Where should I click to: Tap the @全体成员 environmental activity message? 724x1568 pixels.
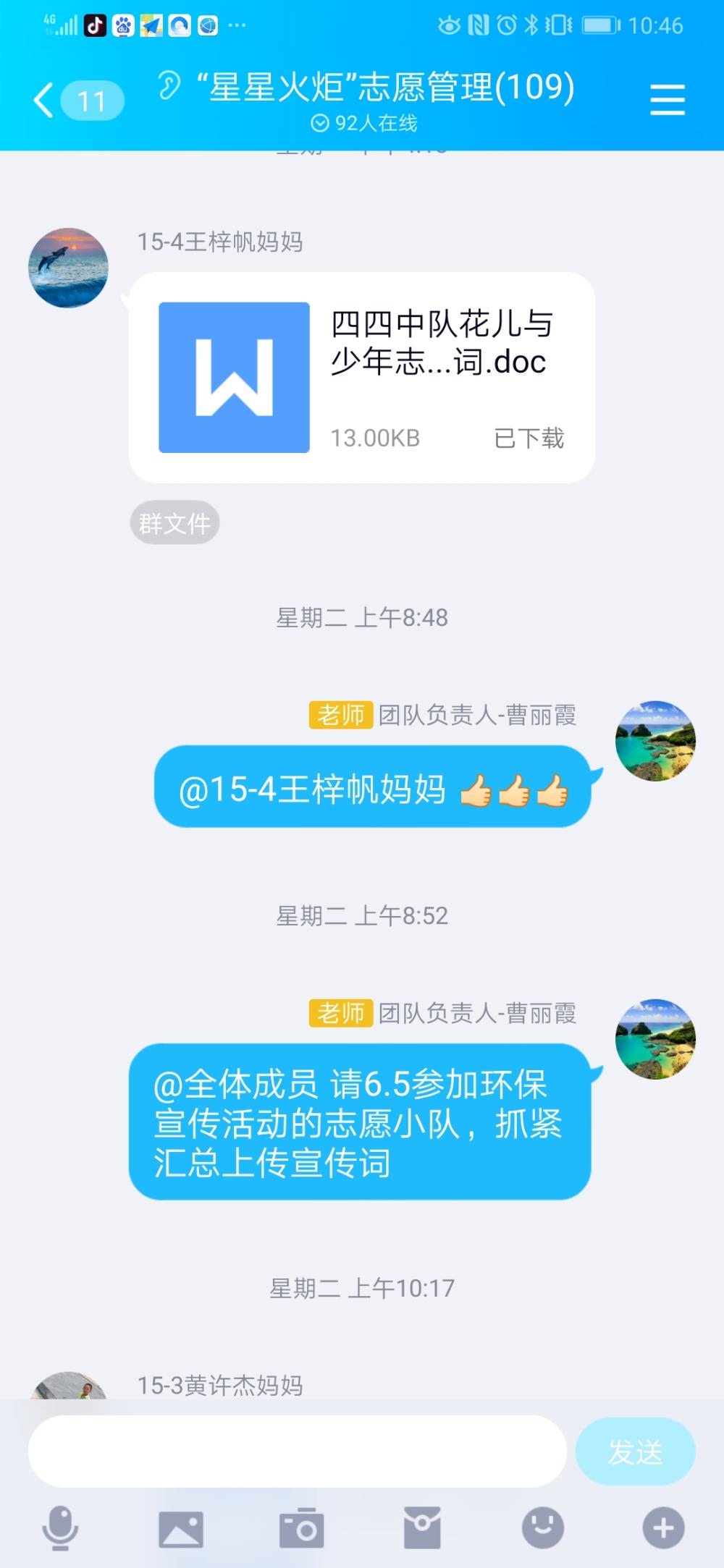[x=360, y=1122]
